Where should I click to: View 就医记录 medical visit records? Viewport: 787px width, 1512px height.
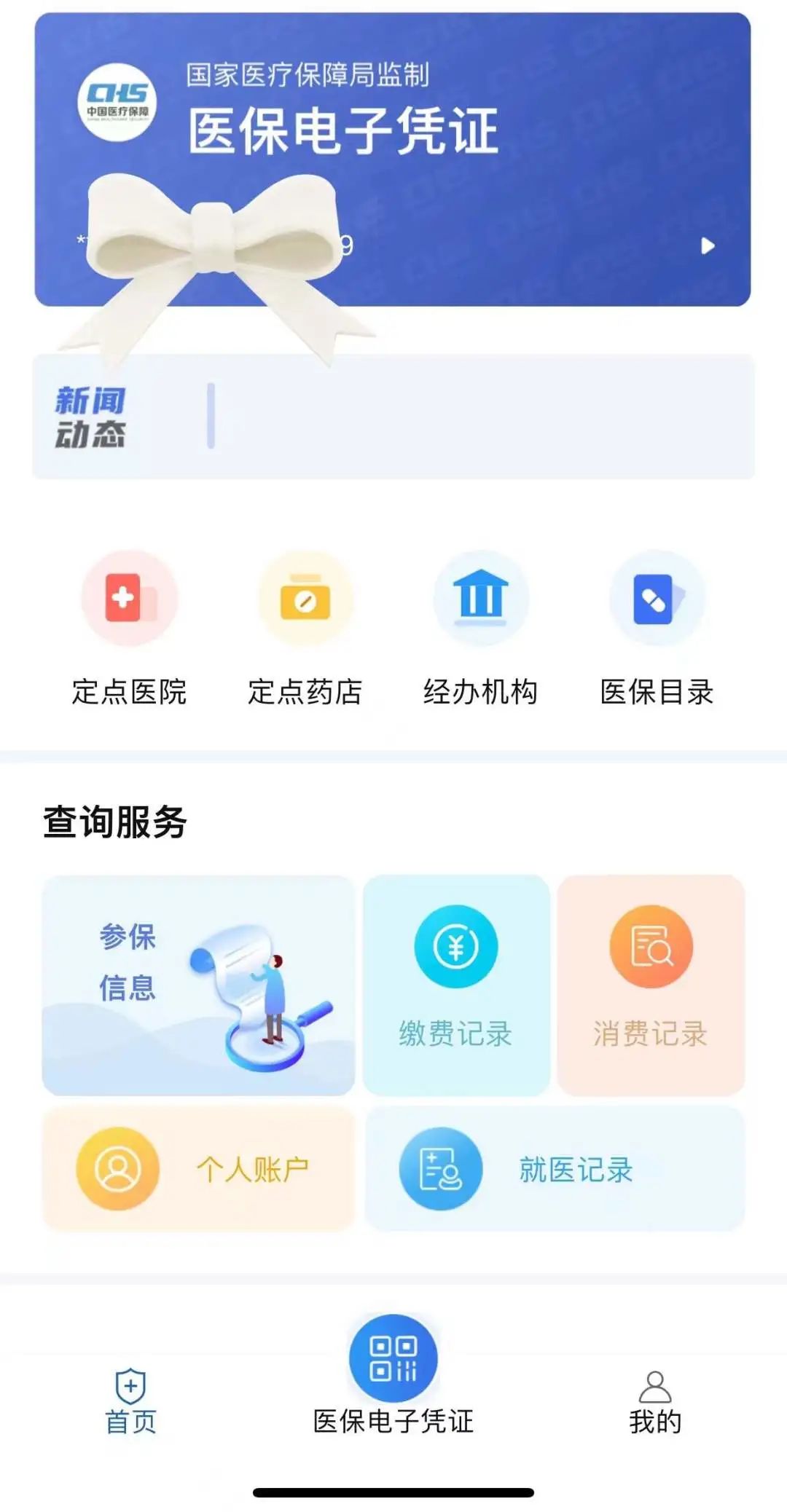[x=555, y=1168]
